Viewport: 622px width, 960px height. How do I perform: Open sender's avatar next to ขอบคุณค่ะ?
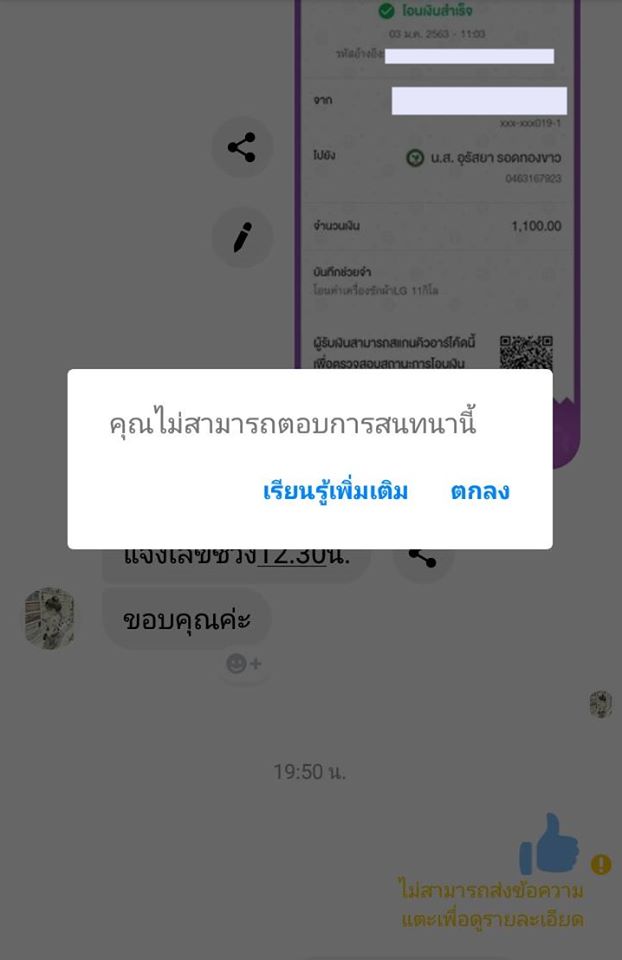click(x=50, y=619)
